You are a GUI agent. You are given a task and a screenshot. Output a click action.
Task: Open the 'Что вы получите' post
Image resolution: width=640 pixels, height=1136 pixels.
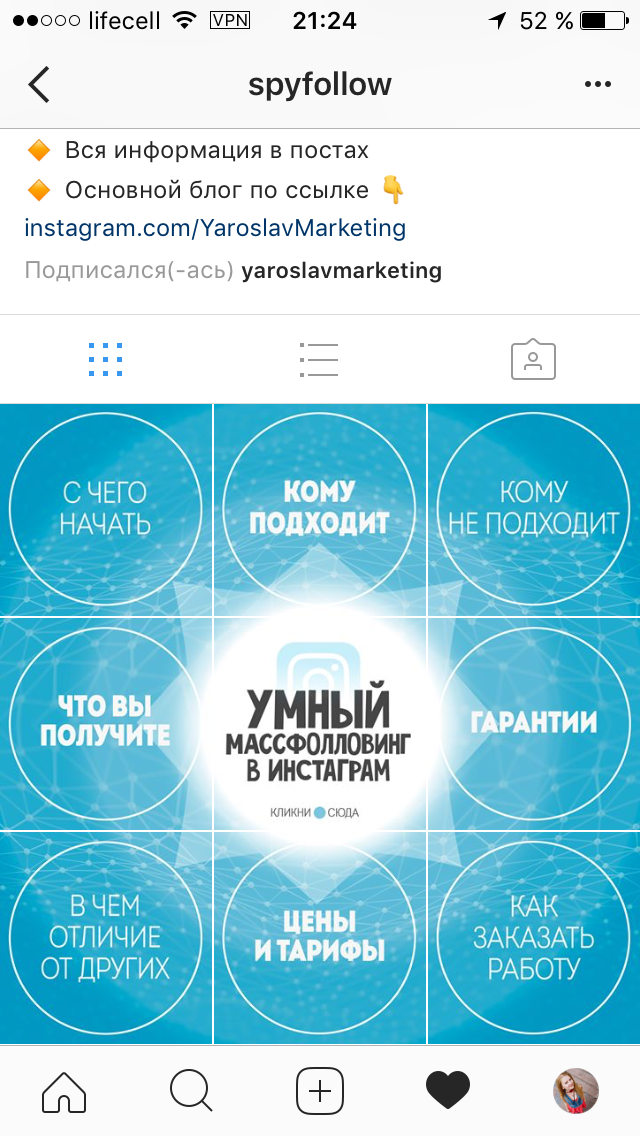click(105, 723)
